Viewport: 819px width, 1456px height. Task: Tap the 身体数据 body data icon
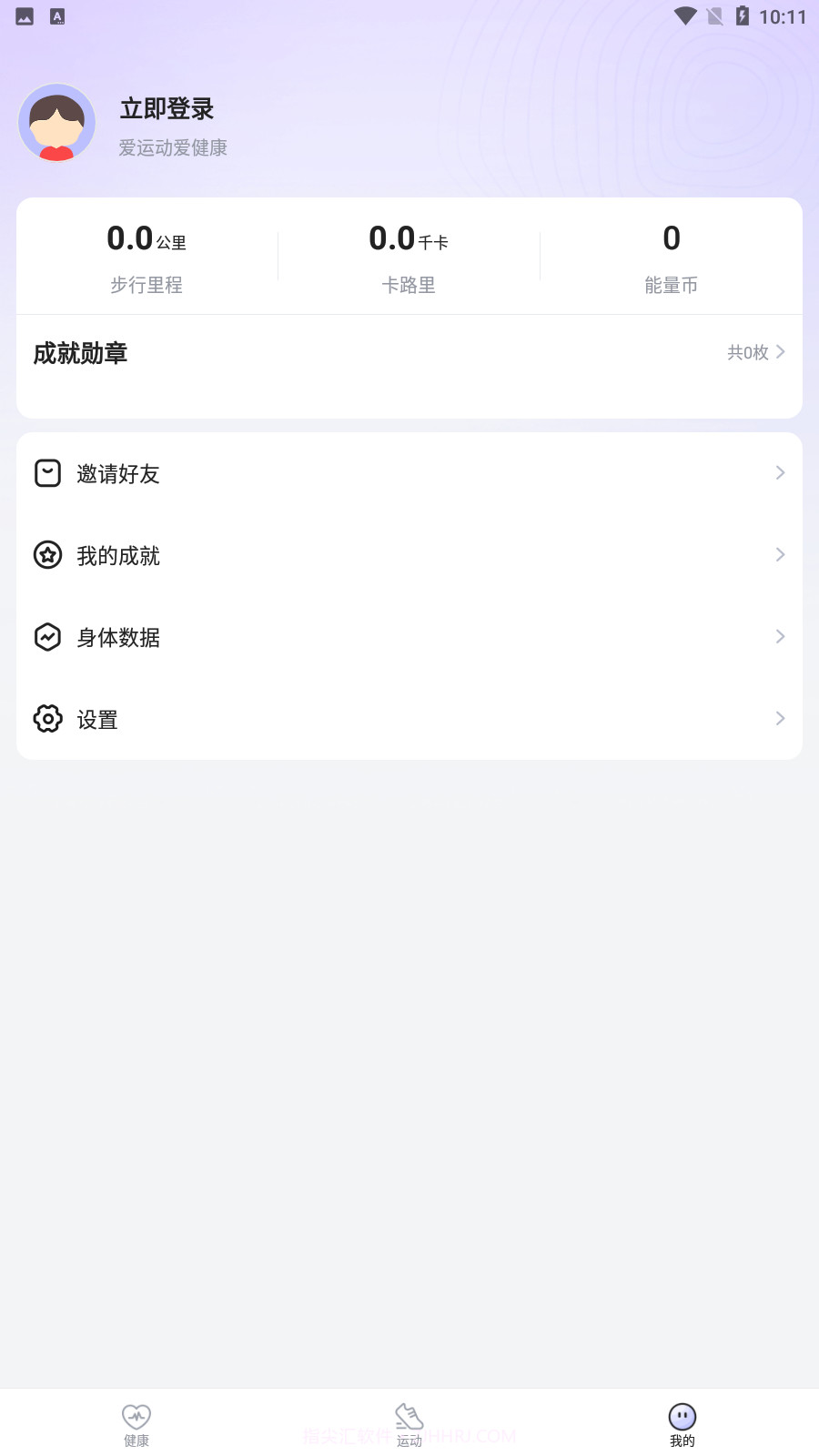47,636
